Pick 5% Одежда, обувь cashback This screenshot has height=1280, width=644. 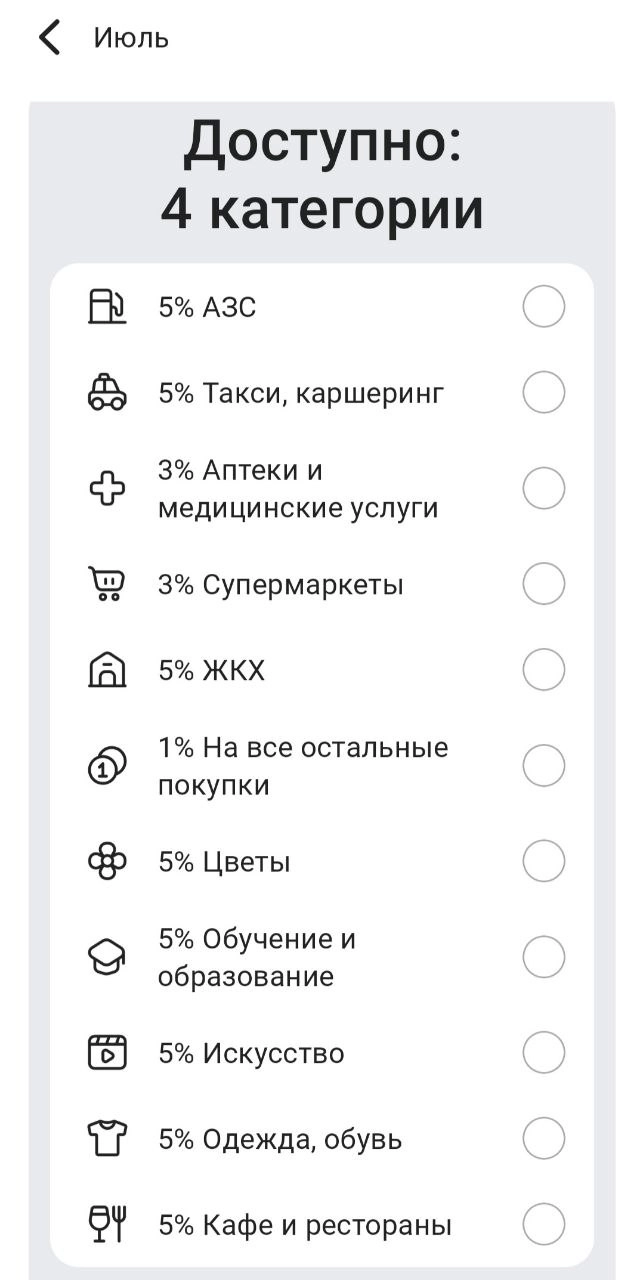543,1138
